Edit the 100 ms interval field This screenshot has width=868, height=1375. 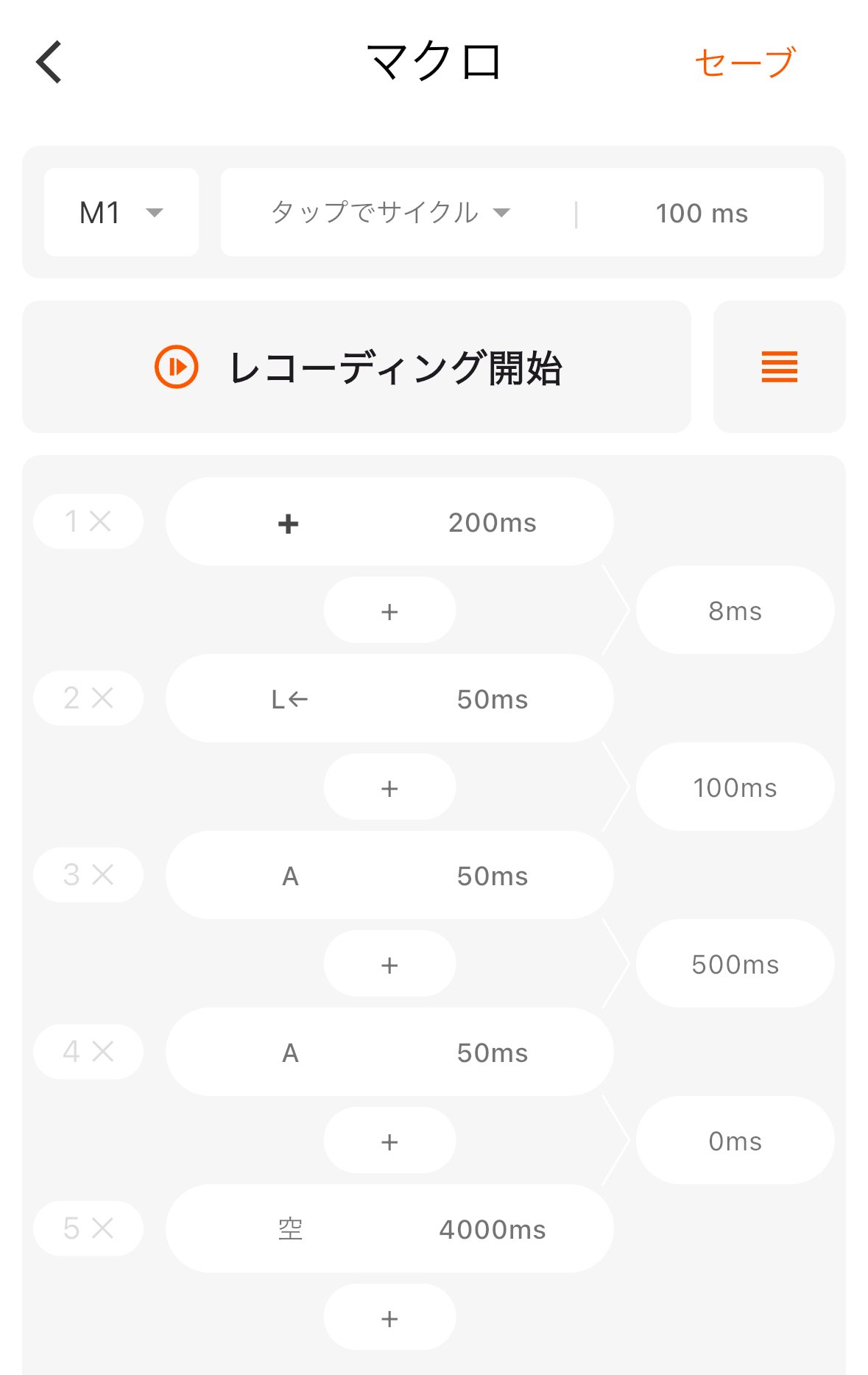point(701,213)
